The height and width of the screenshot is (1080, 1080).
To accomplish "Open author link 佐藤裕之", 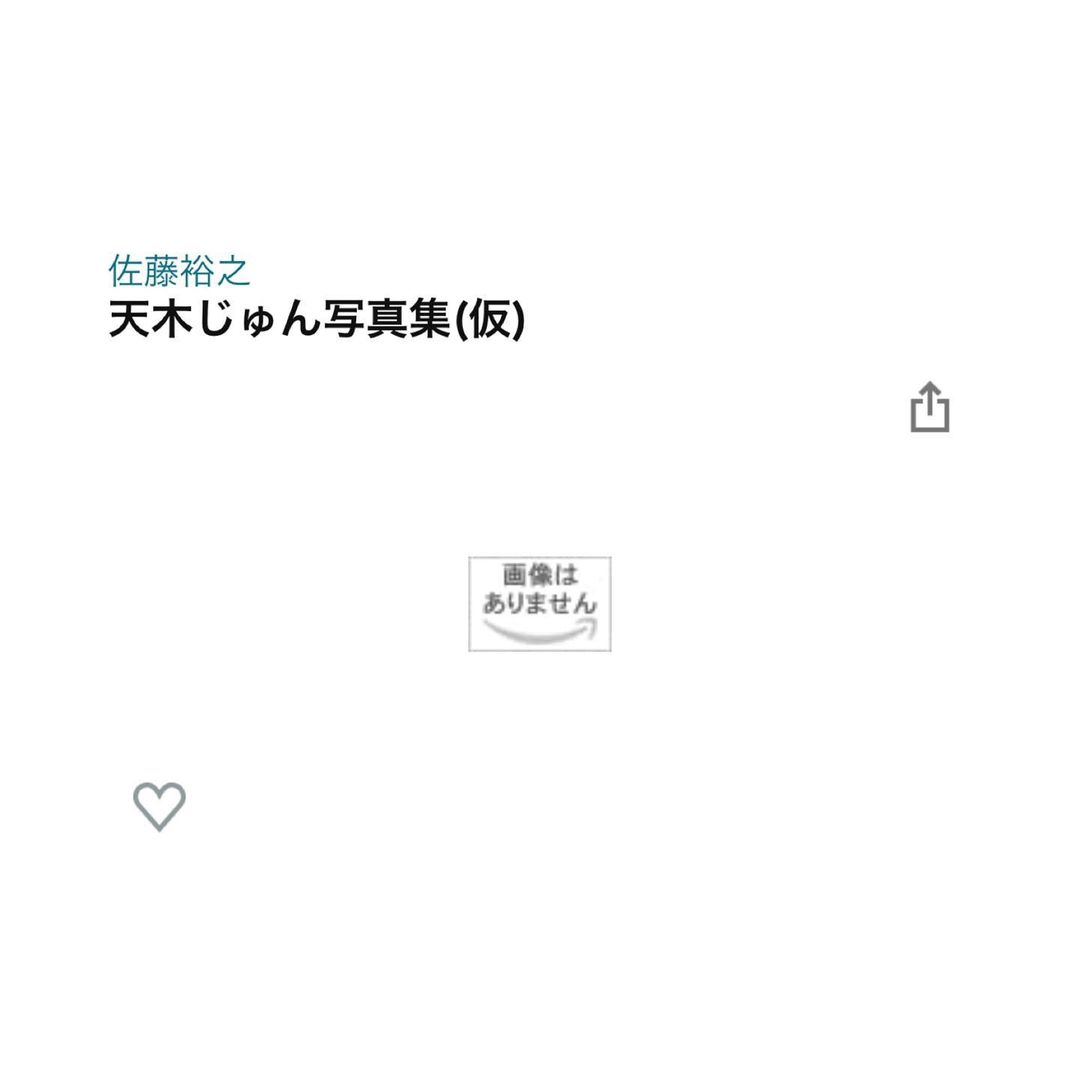I will (179, 270).
